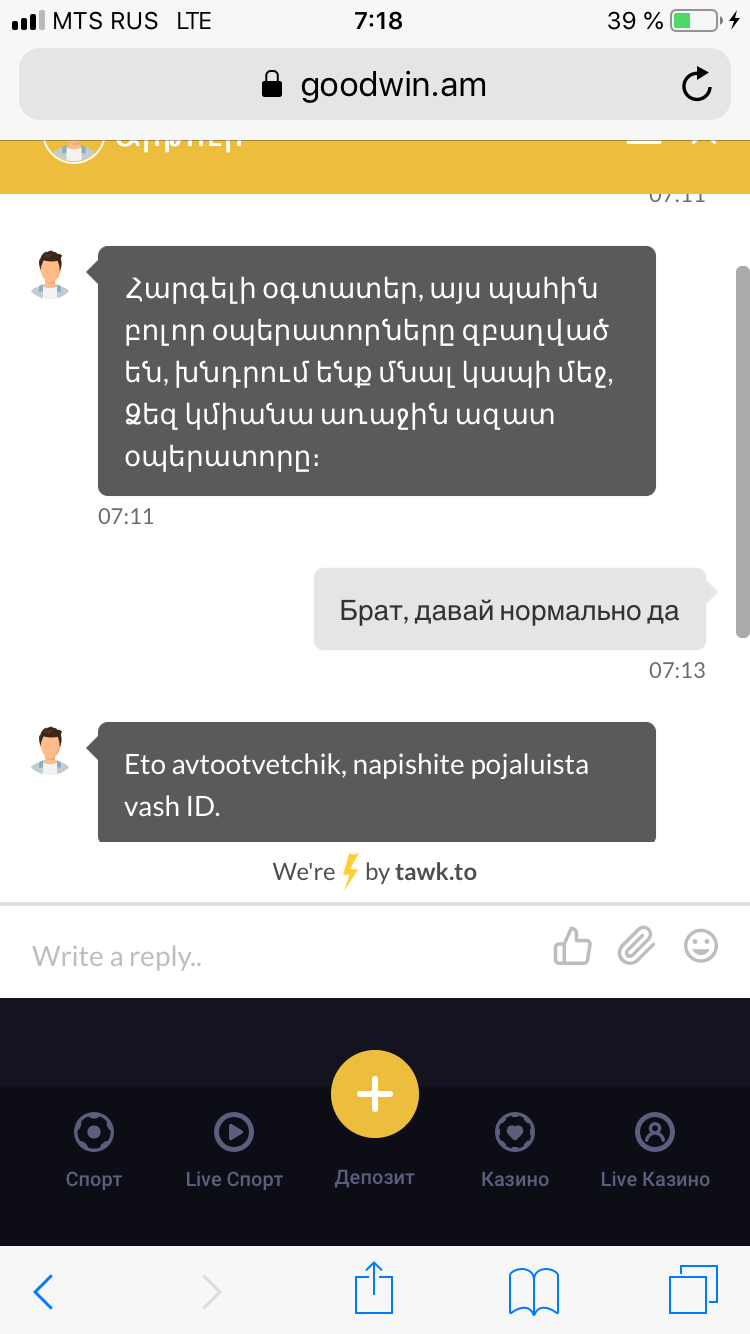This screenshot has width=750, height=1334.
Task: Open the tawk.to link
Action: click(435, 872)
